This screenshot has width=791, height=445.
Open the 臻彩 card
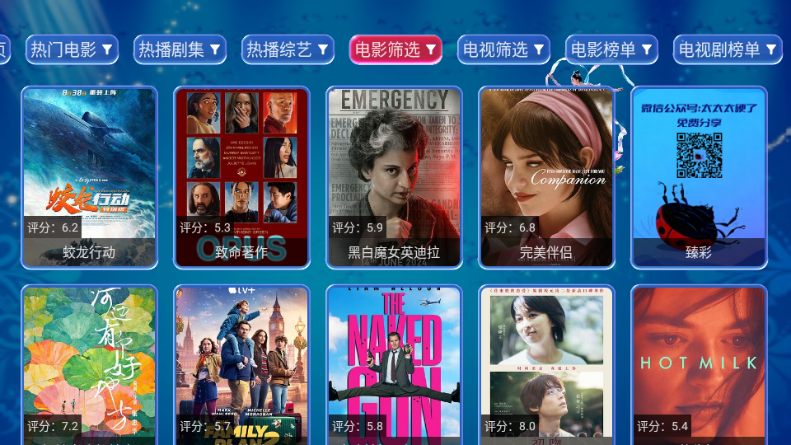(698, 176)
